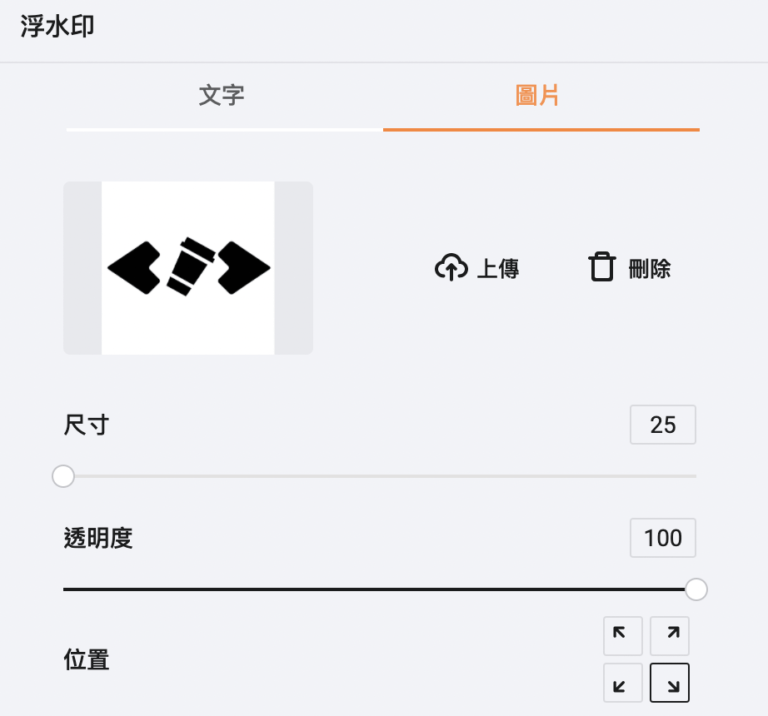The width and height of the screenshot is (768, 716).
Task: Tap the 透明度 opacity slider track
Action: (x=380, y=589)
